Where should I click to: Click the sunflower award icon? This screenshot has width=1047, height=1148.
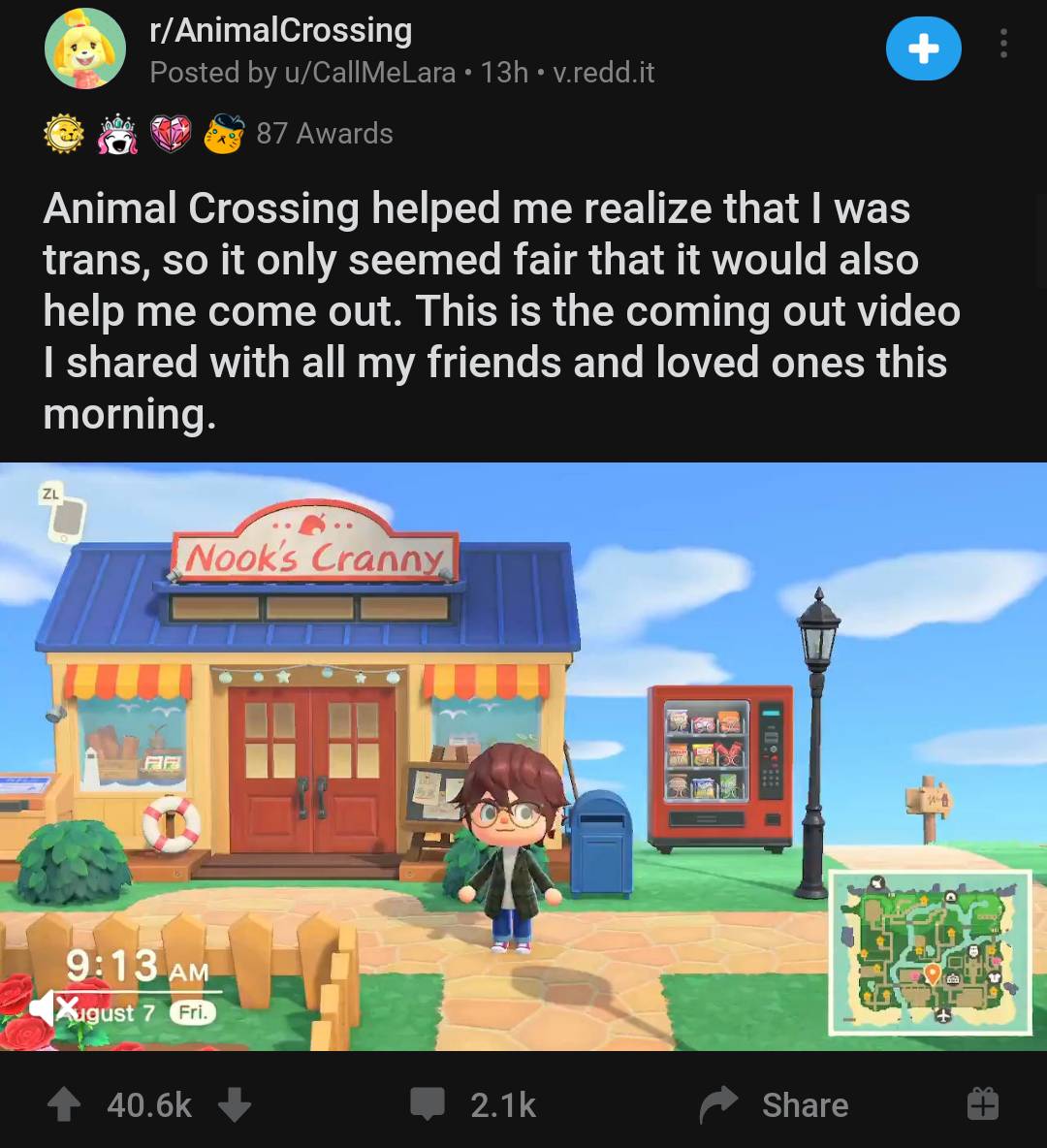[x=63, y=133]
